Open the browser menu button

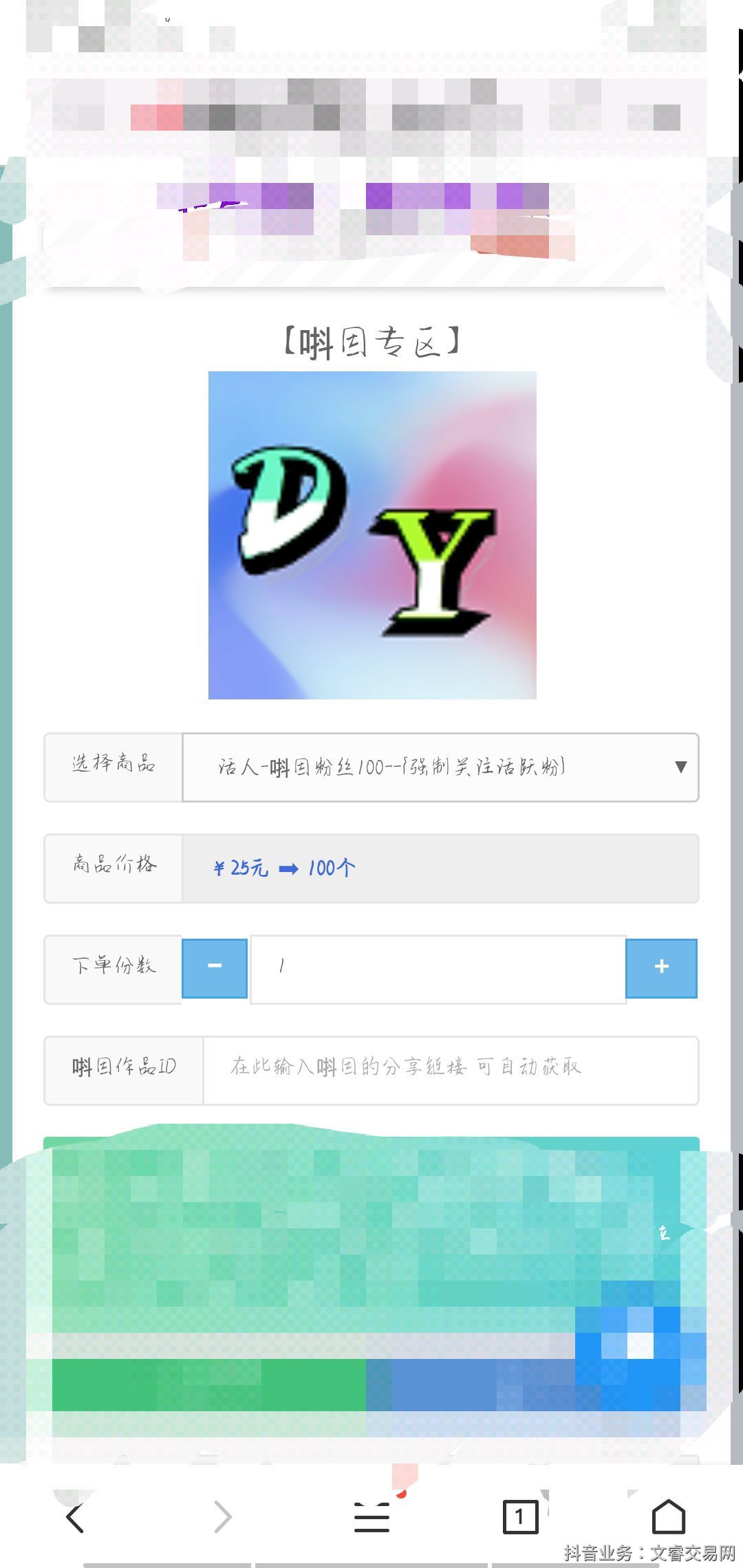pos(372,1517)
